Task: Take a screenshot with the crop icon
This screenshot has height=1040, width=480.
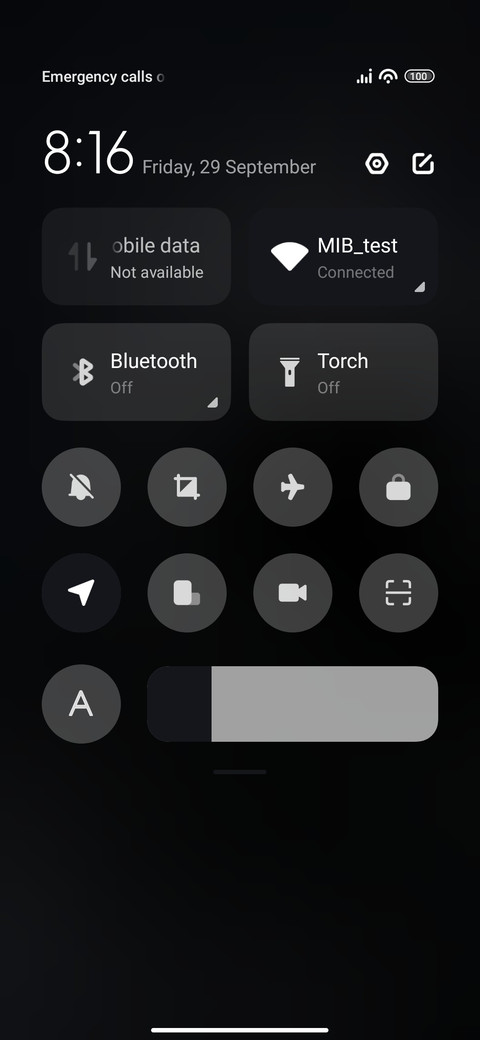Action: click(187, 488)
